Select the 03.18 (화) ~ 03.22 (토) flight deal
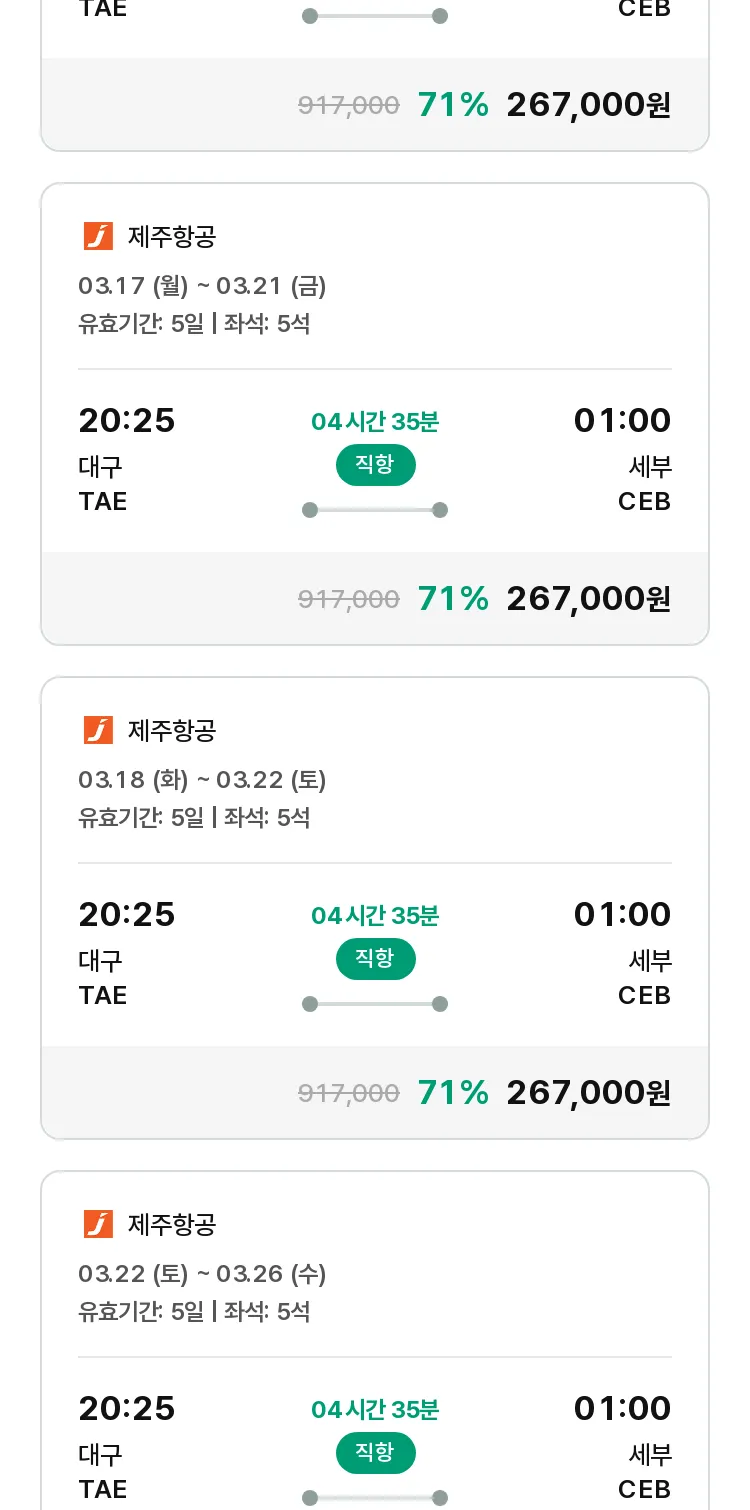The image size is (750, 1510). 375,908
